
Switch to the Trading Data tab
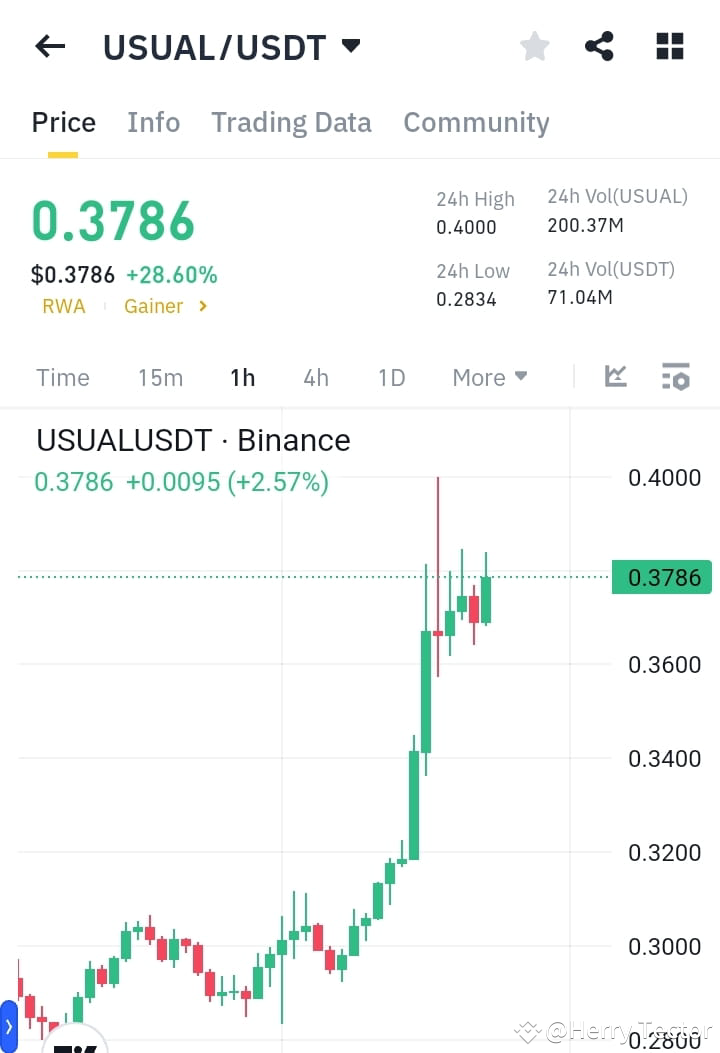291,122
